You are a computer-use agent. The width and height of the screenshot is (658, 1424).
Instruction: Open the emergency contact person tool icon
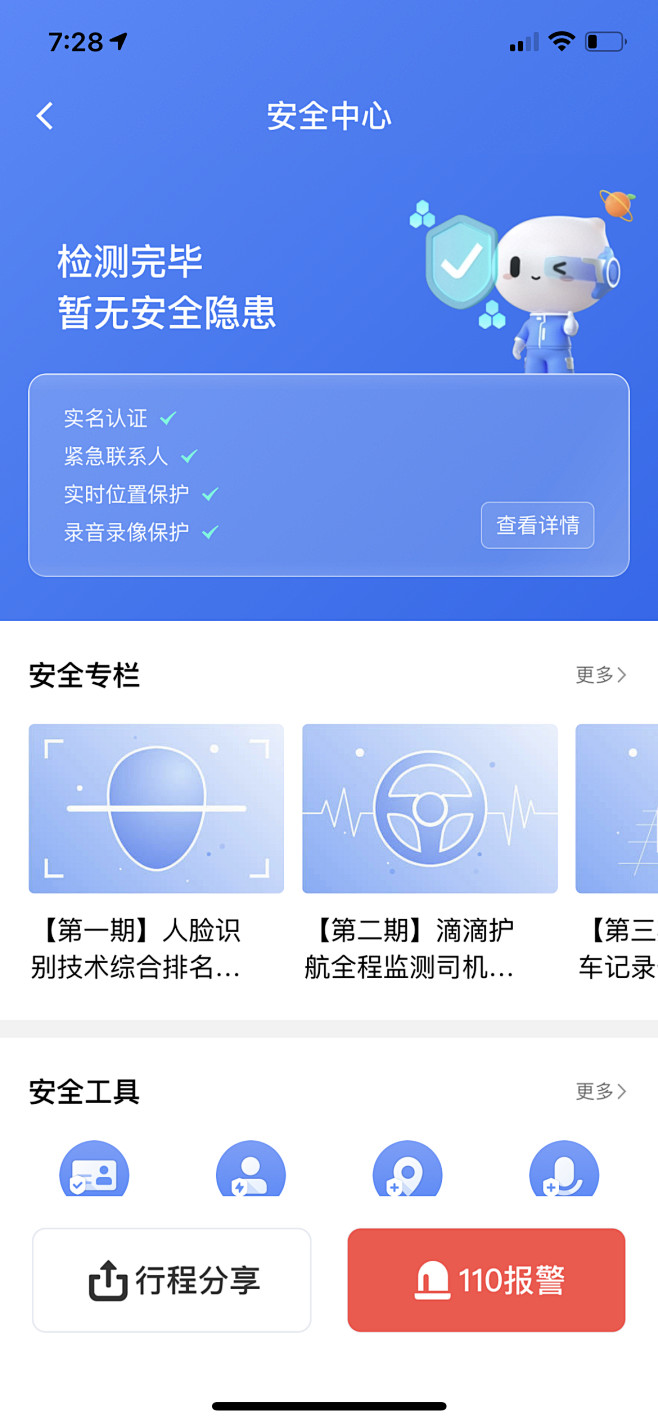coord(251,1171)
